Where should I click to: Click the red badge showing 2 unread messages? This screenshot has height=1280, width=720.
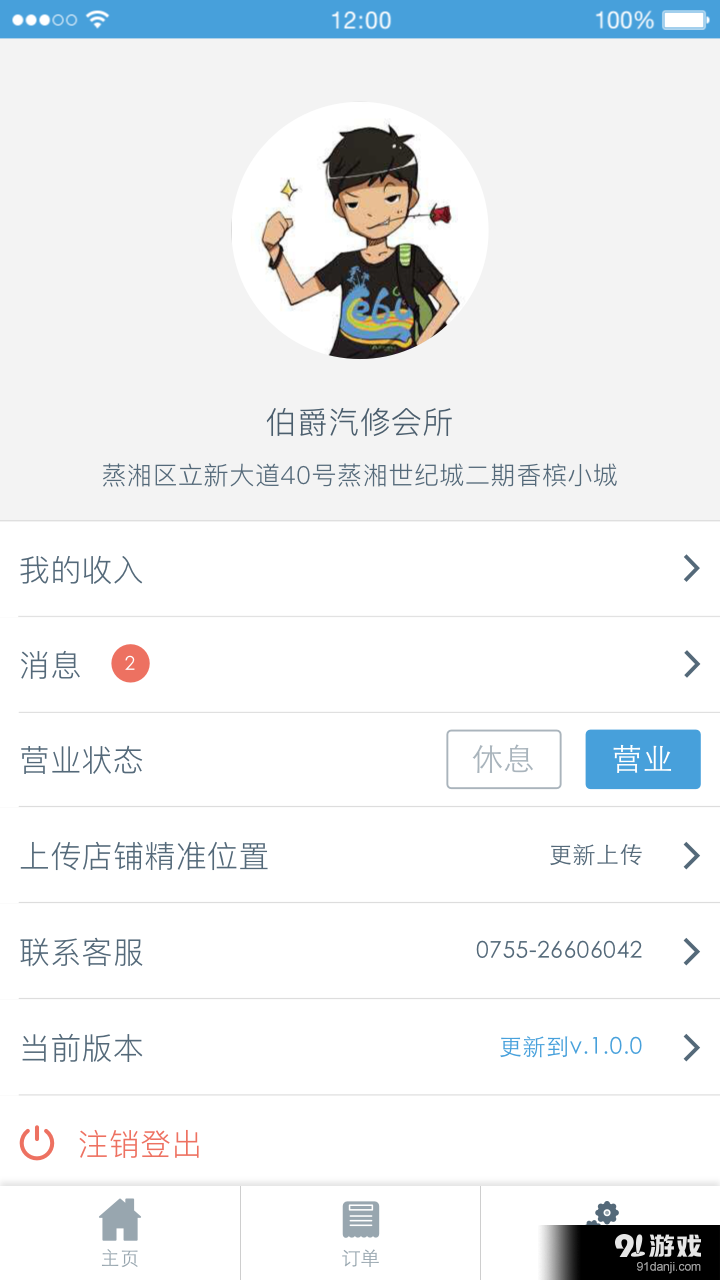(132, 663)
